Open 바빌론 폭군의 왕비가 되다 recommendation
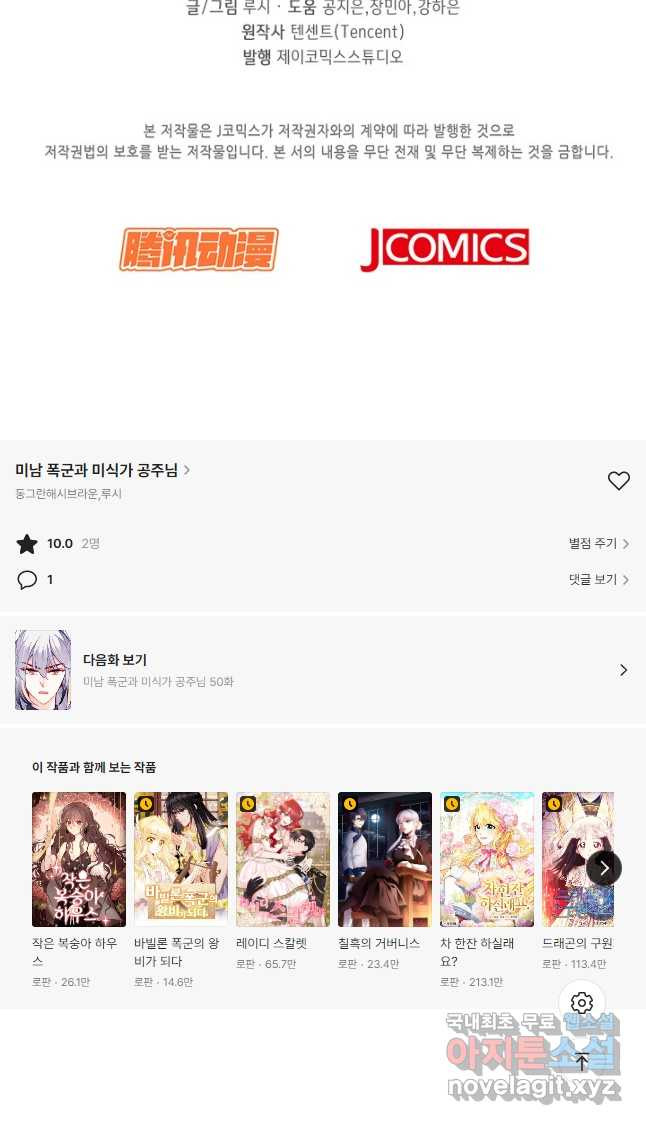This screenshot has width=646, height=1125. [181, 860]
